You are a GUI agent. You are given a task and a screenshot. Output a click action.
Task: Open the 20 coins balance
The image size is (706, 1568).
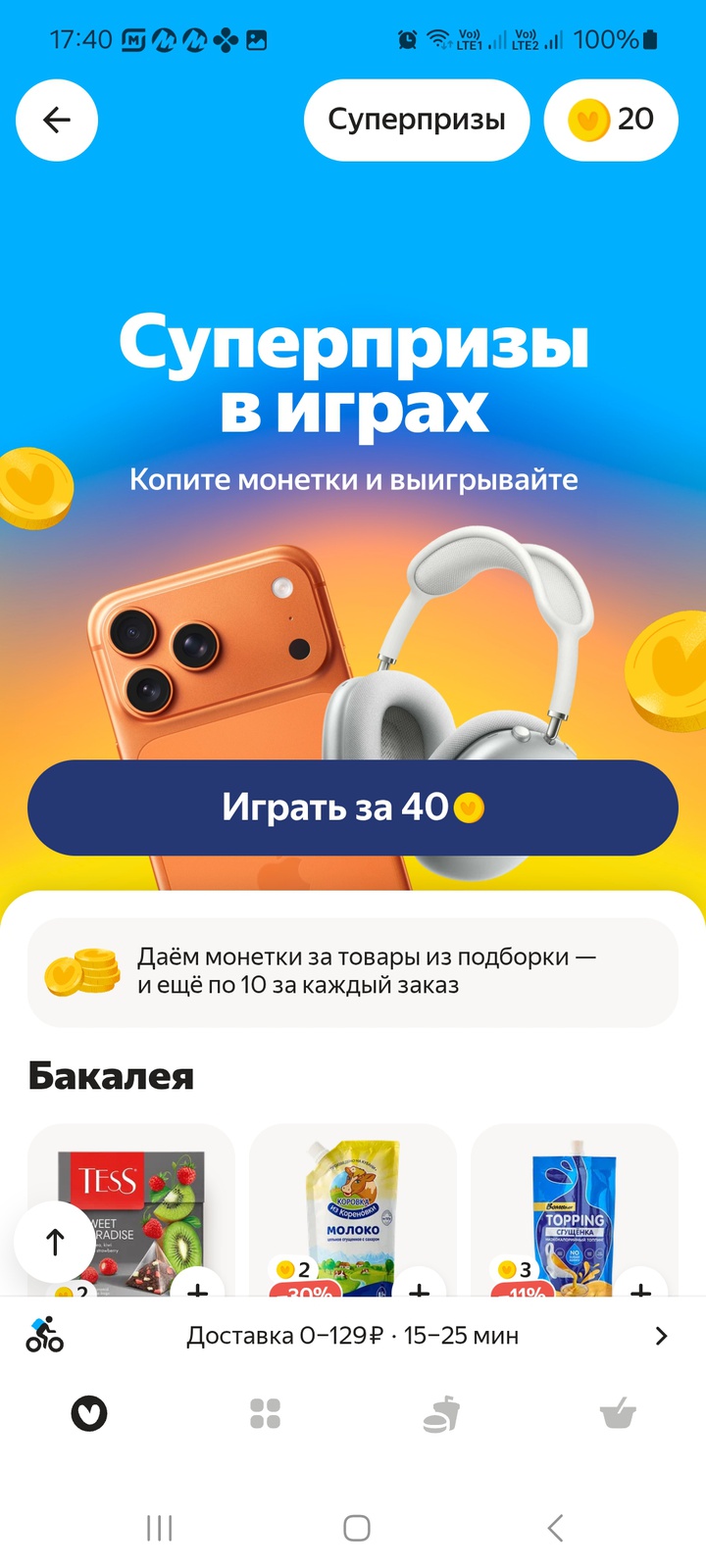(x=611, y=120)
